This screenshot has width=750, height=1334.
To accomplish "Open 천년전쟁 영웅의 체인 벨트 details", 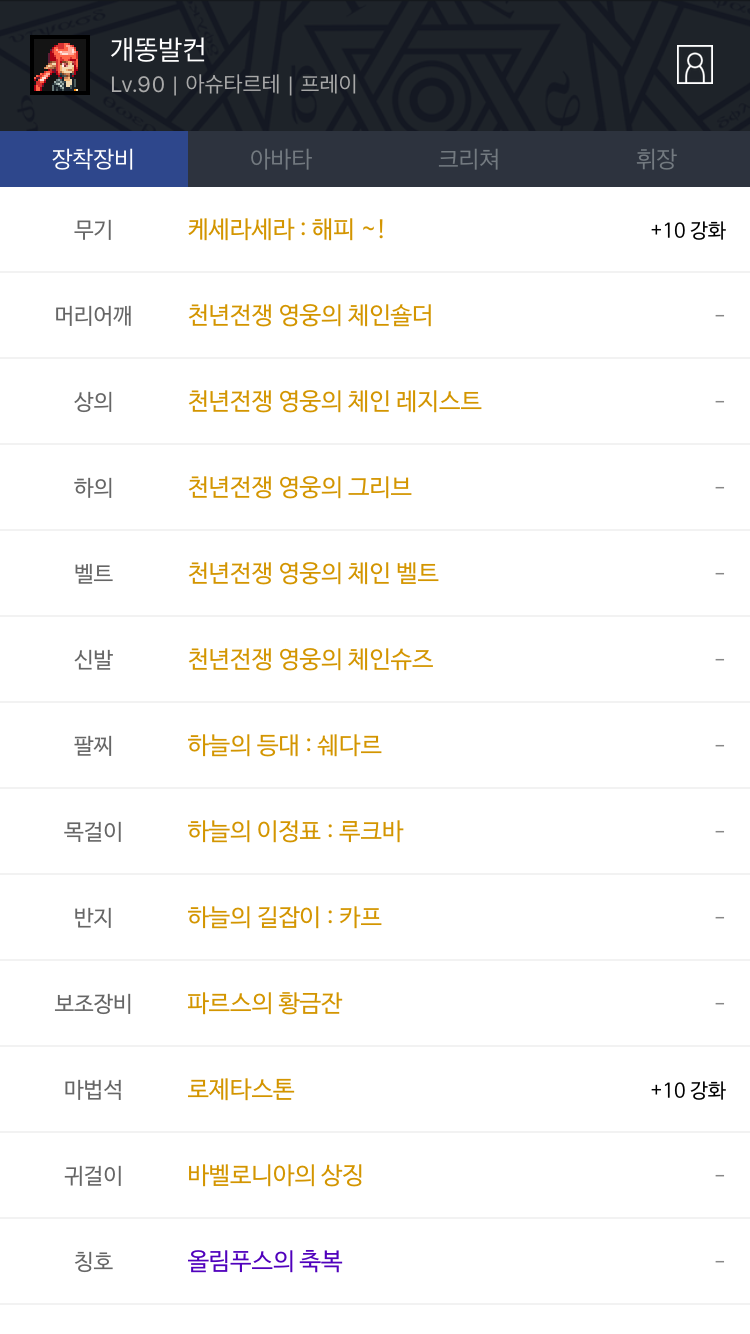I will point(313,574).
